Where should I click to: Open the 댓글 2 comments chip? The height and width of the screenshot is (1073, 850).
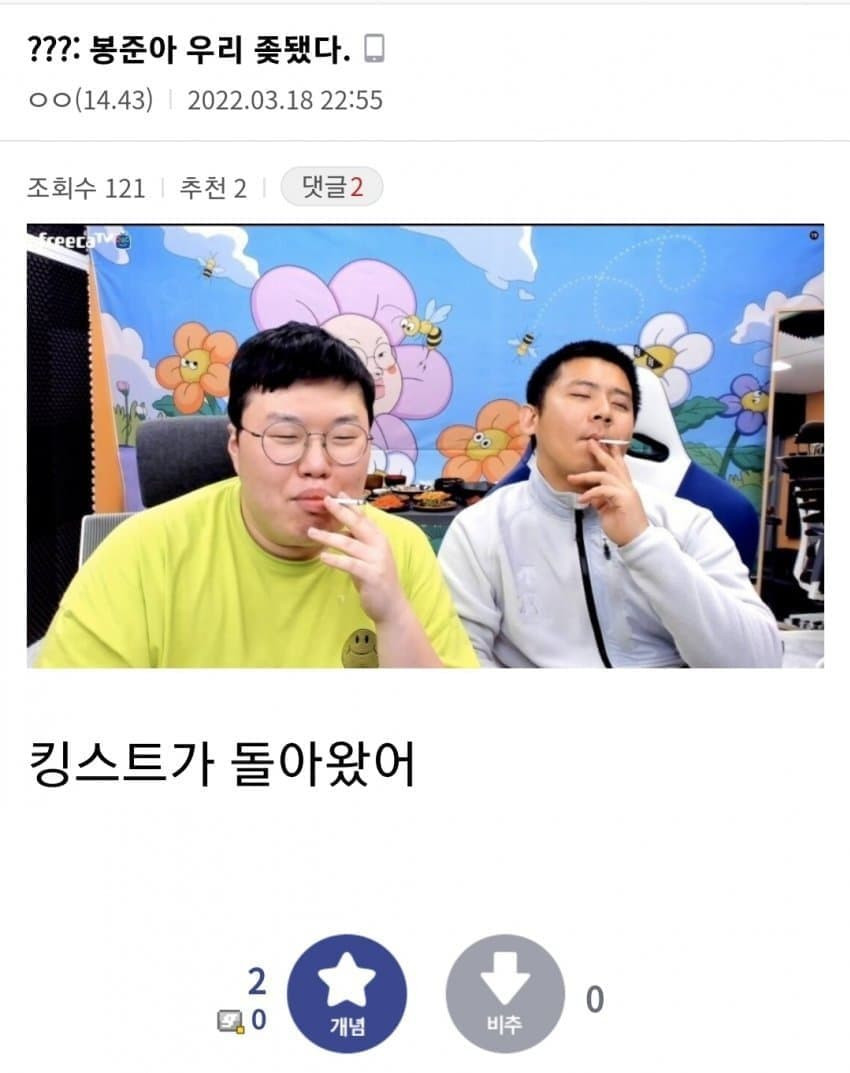pos(331,187)
